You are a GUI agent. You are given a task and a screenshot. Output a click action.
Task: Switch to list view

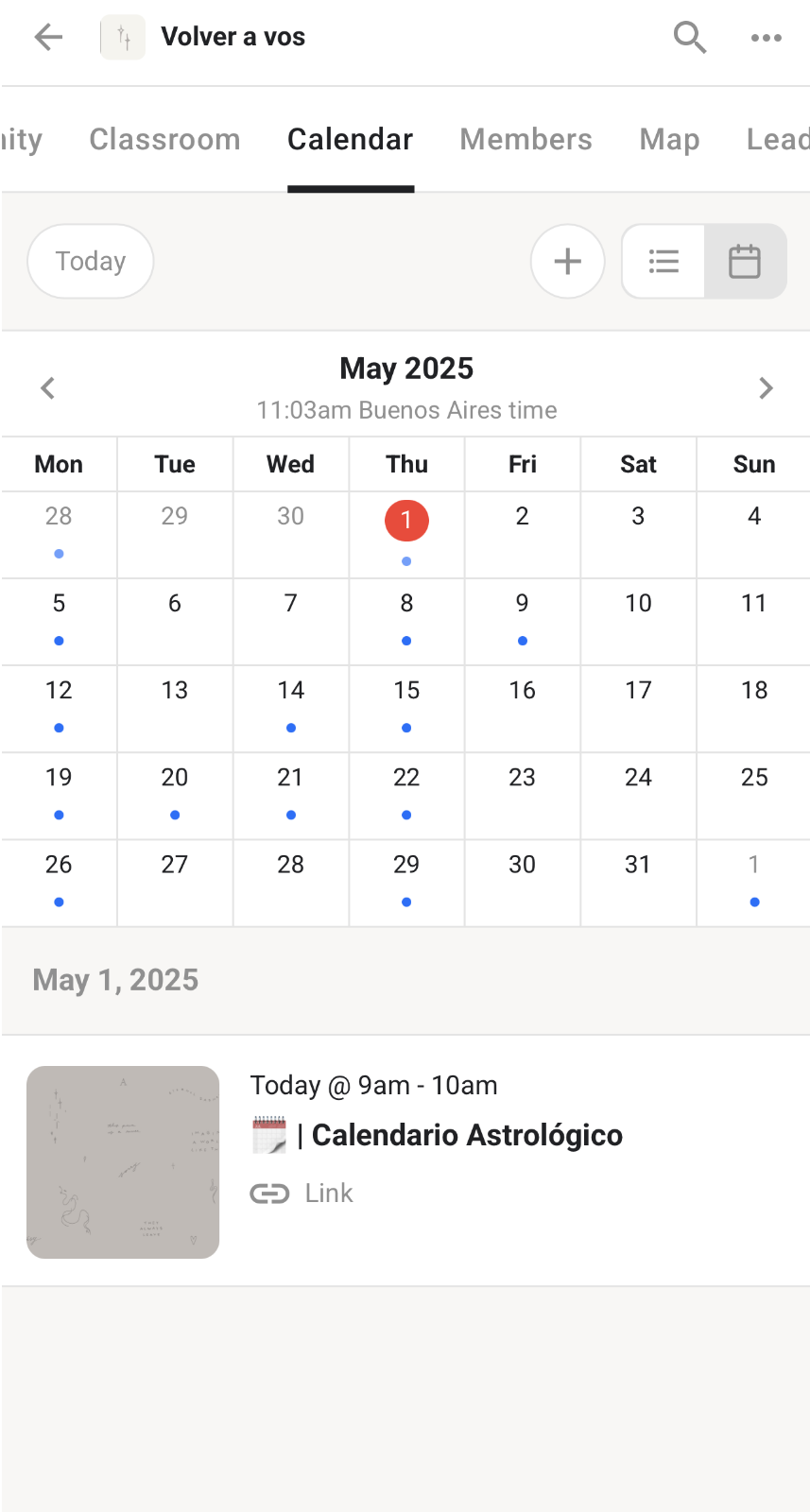point(664,261)
